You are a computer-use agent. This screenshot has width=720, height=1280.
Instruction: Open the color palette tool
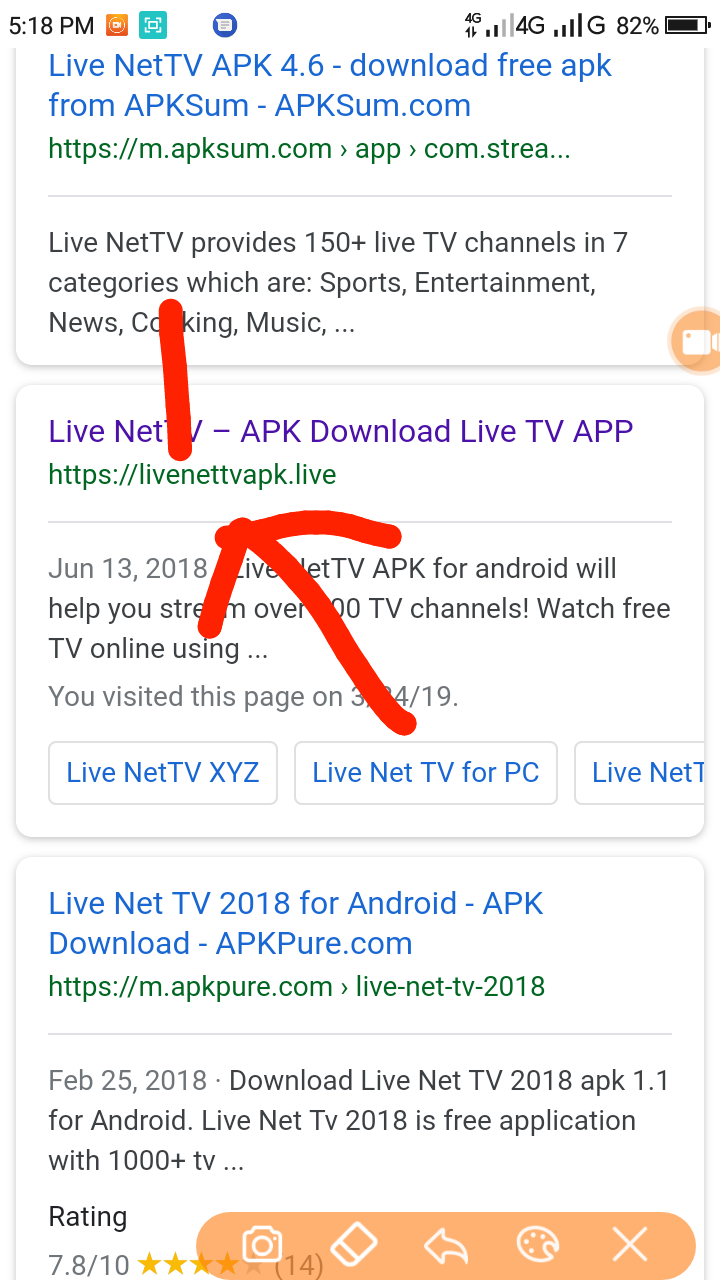point(538,1246)
